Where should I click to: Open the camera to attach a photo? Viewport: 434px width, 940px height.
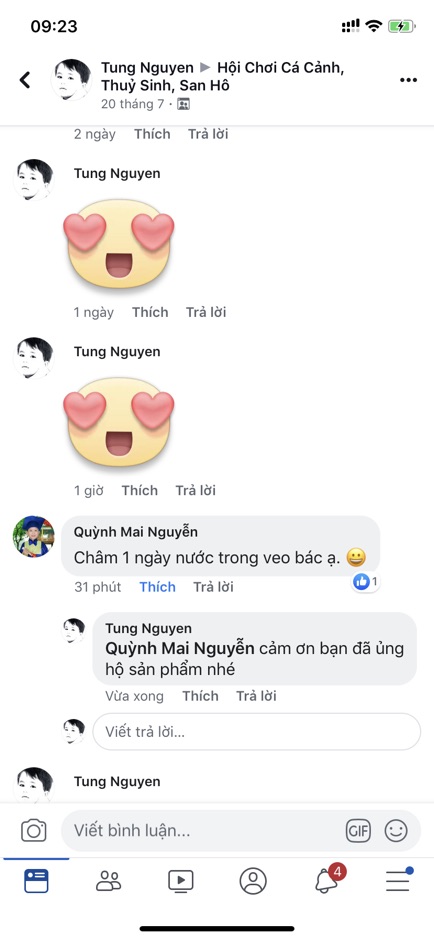click(34, 830)
